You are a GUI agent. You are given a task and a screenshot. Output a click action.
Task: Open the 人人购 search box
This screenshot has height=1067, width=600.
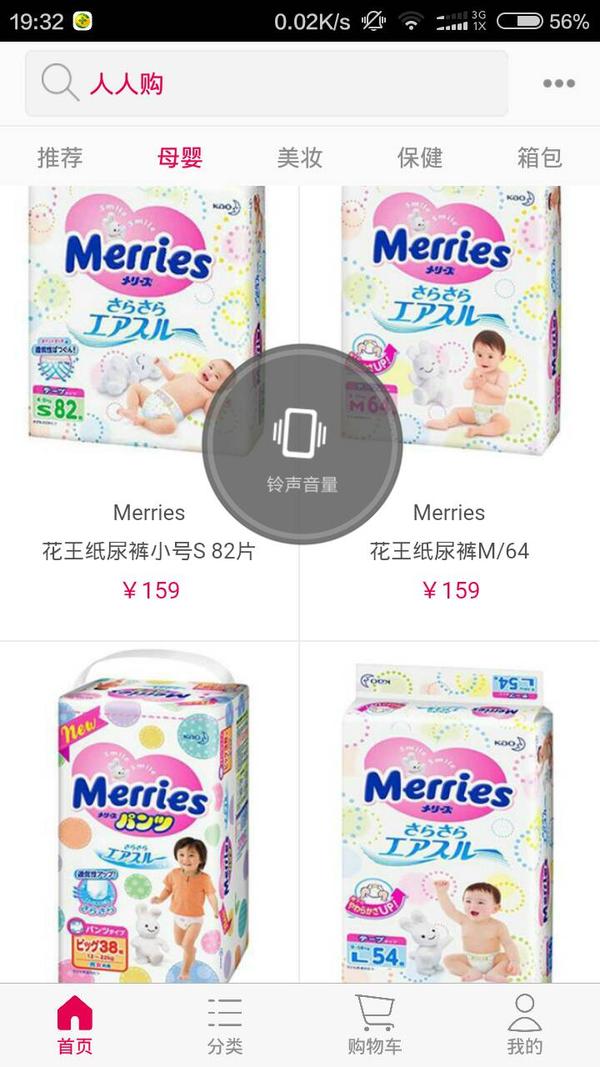point(265,84)
